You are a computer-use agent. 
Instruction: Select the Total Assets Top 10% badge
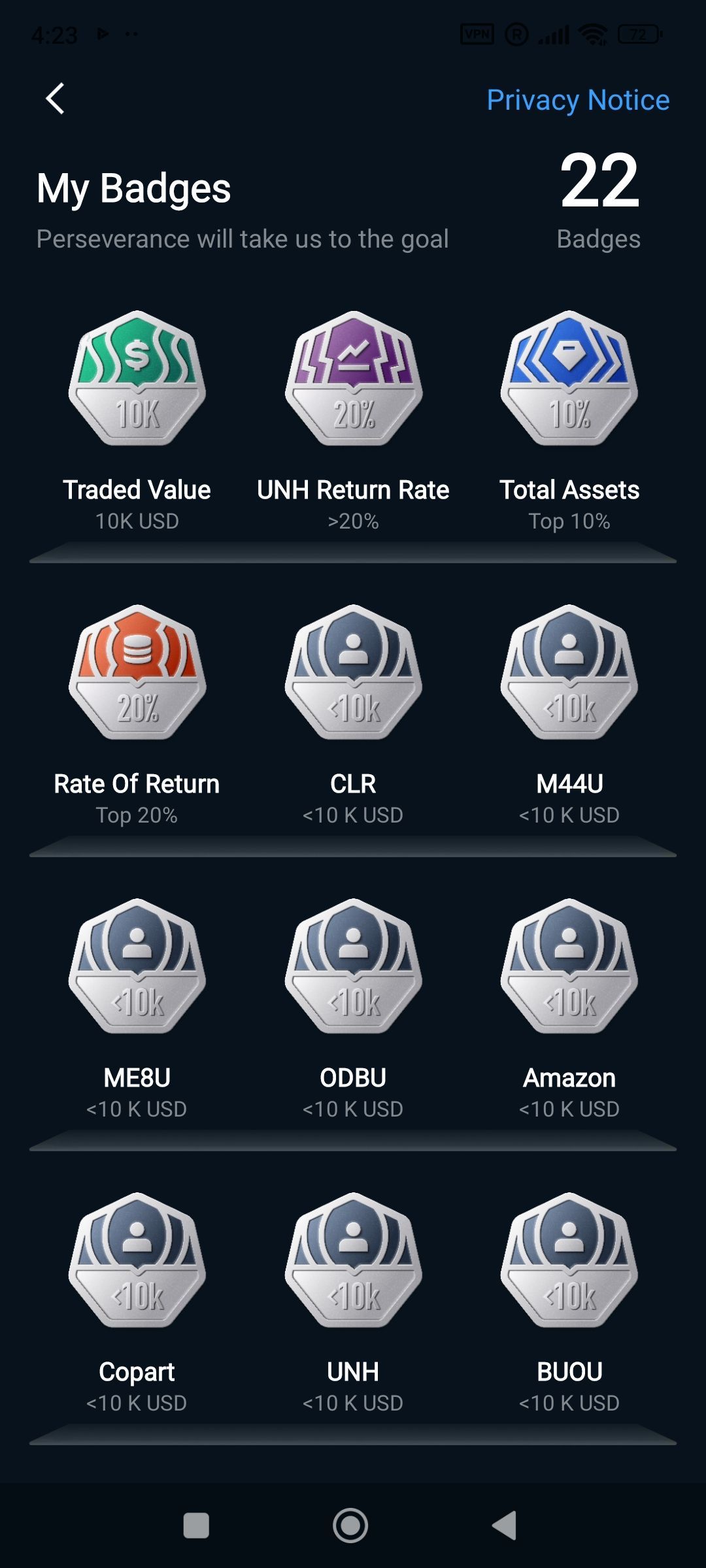tap(569, 379)
